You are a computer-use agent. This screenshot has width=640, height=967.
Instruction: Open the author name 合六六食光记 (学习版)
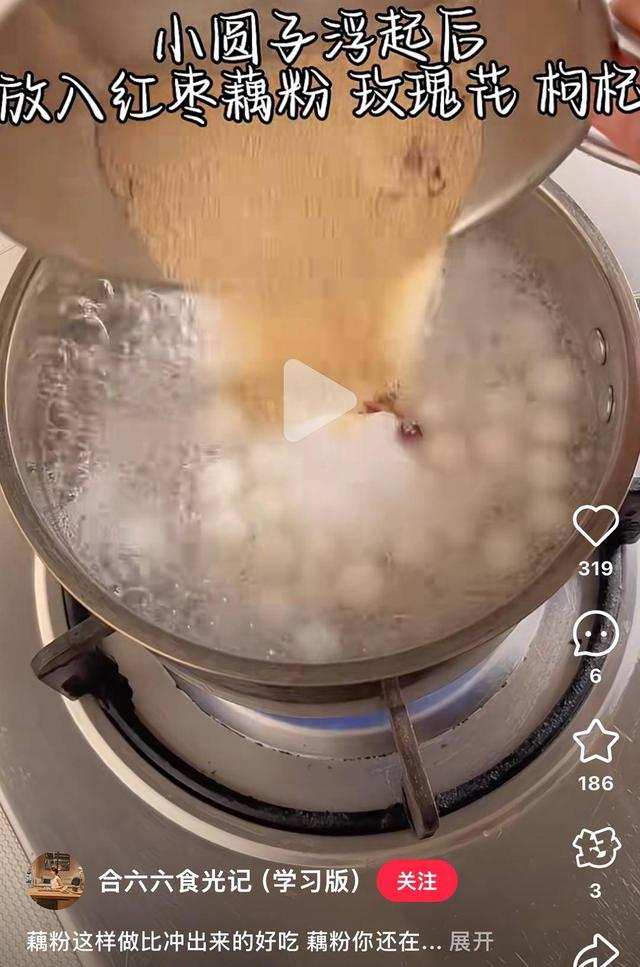point(230,881)
